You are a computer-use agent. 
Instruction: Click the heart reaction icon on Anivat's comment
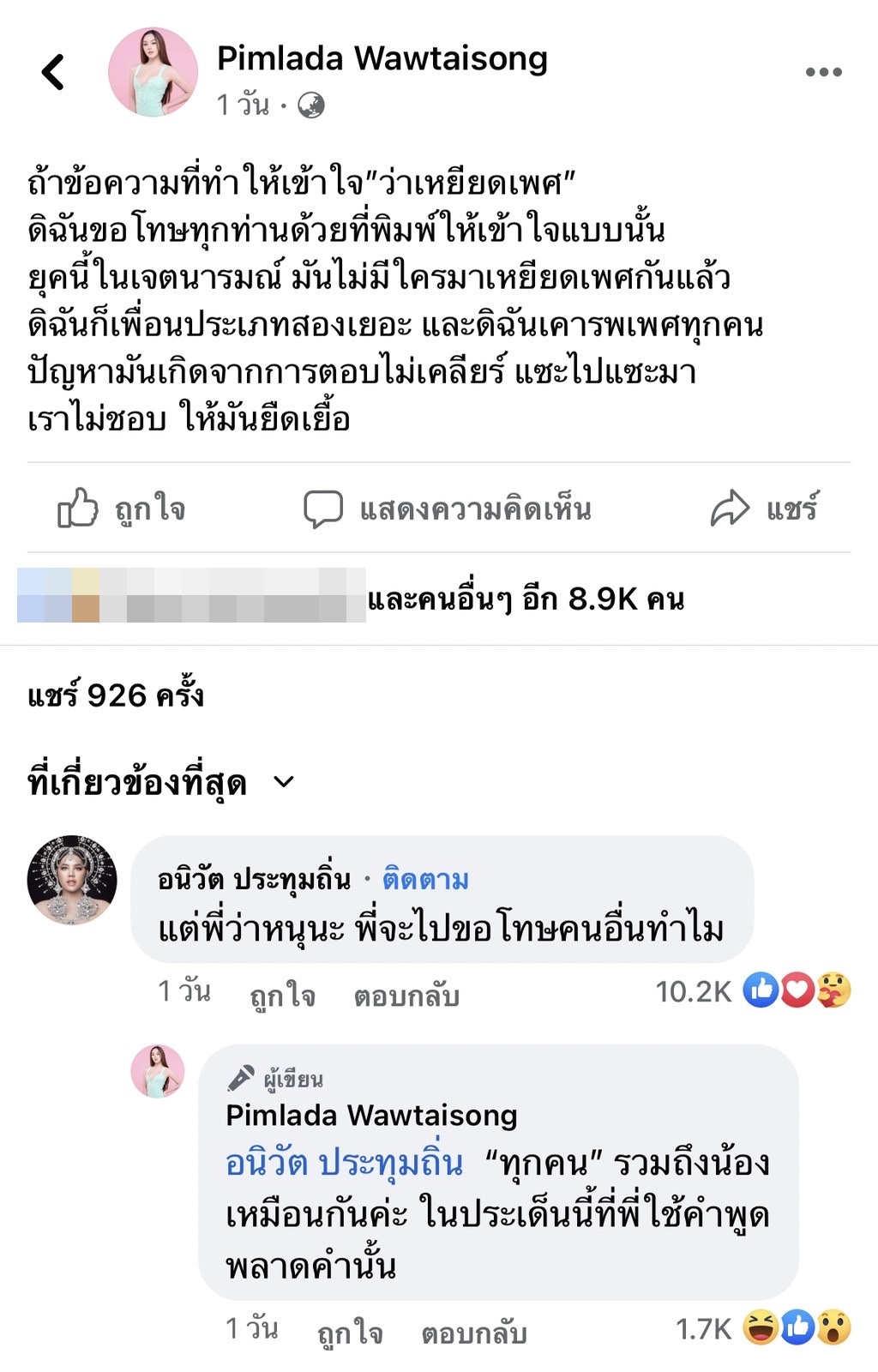[x=796, y=990]
